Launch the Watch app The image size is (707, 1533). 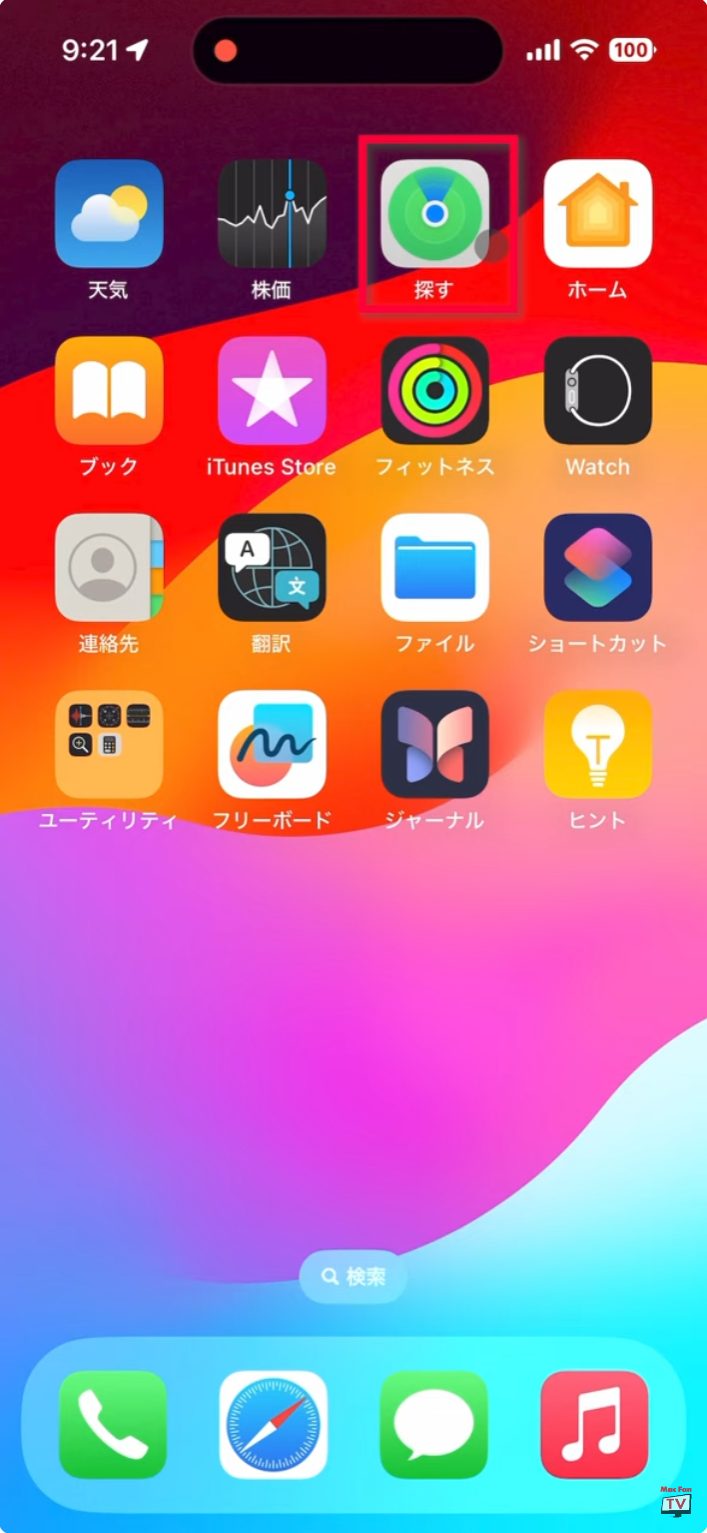pos(598,390)
